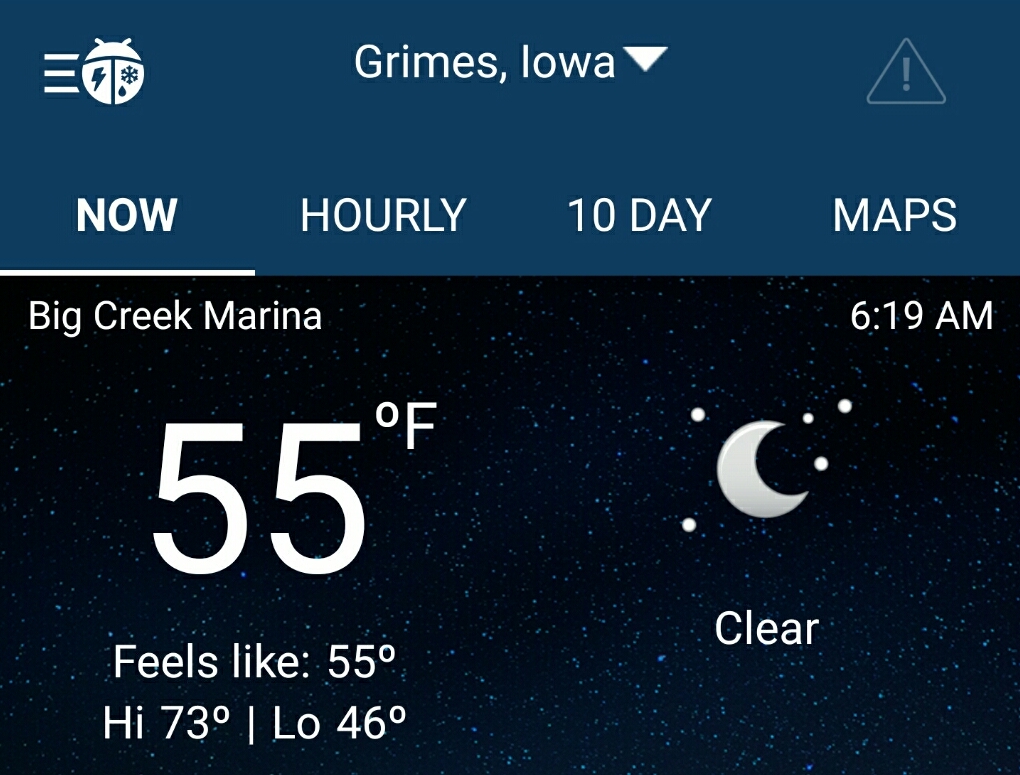Screen dimensions: 1020x775
Task: Go to the MAPS tab
Action: (x=894, y=216)
